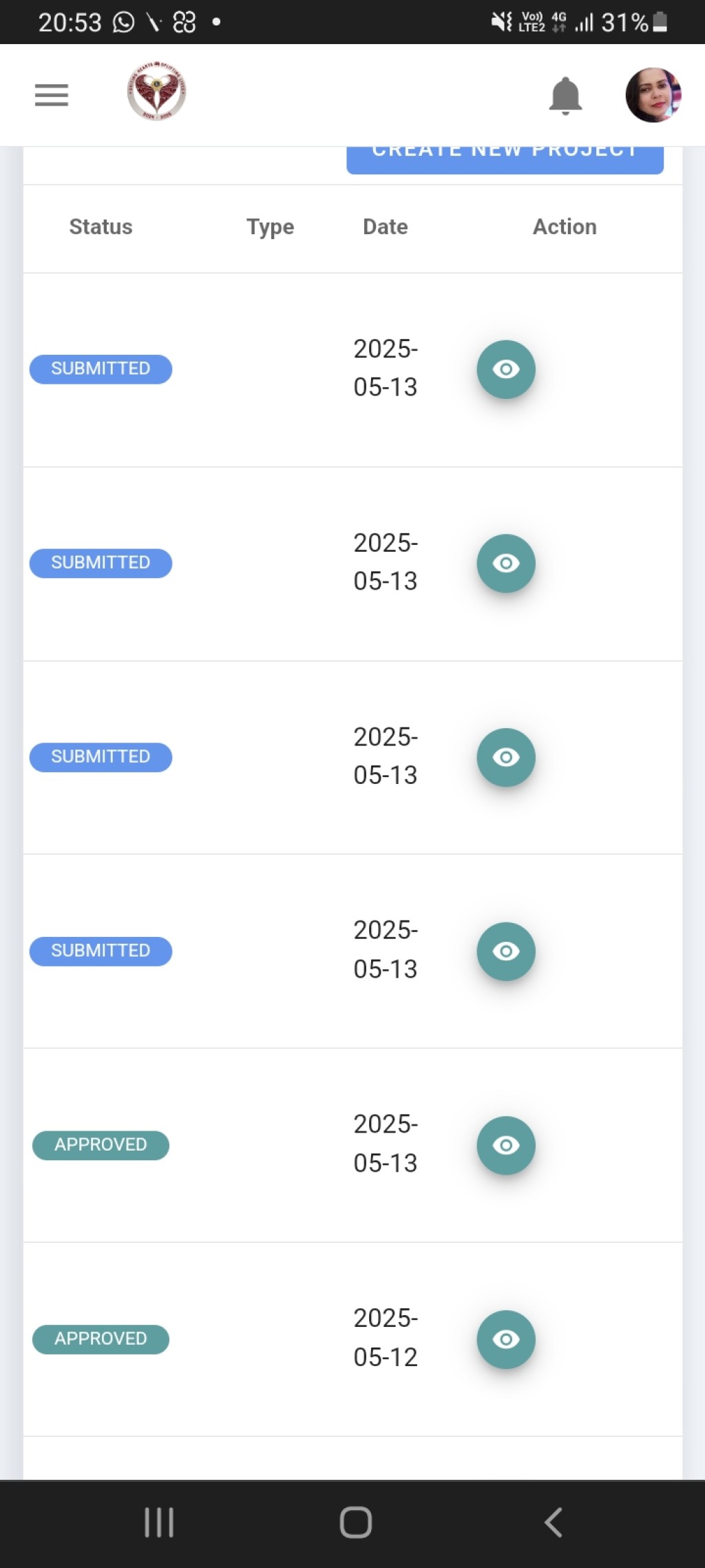
Task: Tap the Create New Project button
Action: point(505,160)
